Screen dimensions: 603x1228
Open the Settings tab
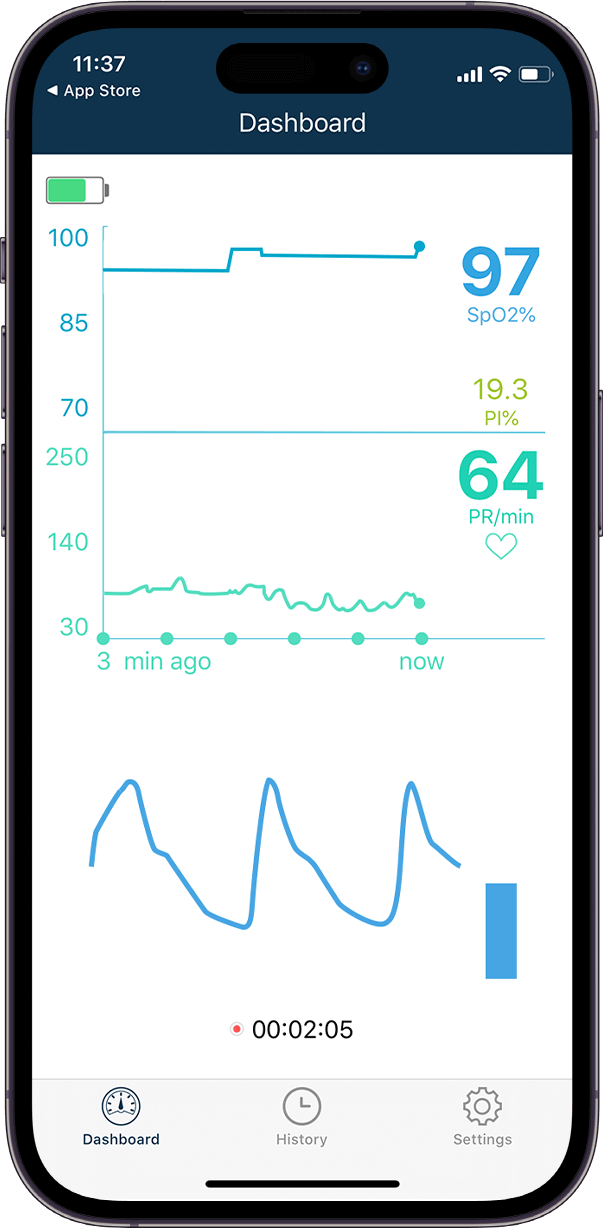(482, 1117)
